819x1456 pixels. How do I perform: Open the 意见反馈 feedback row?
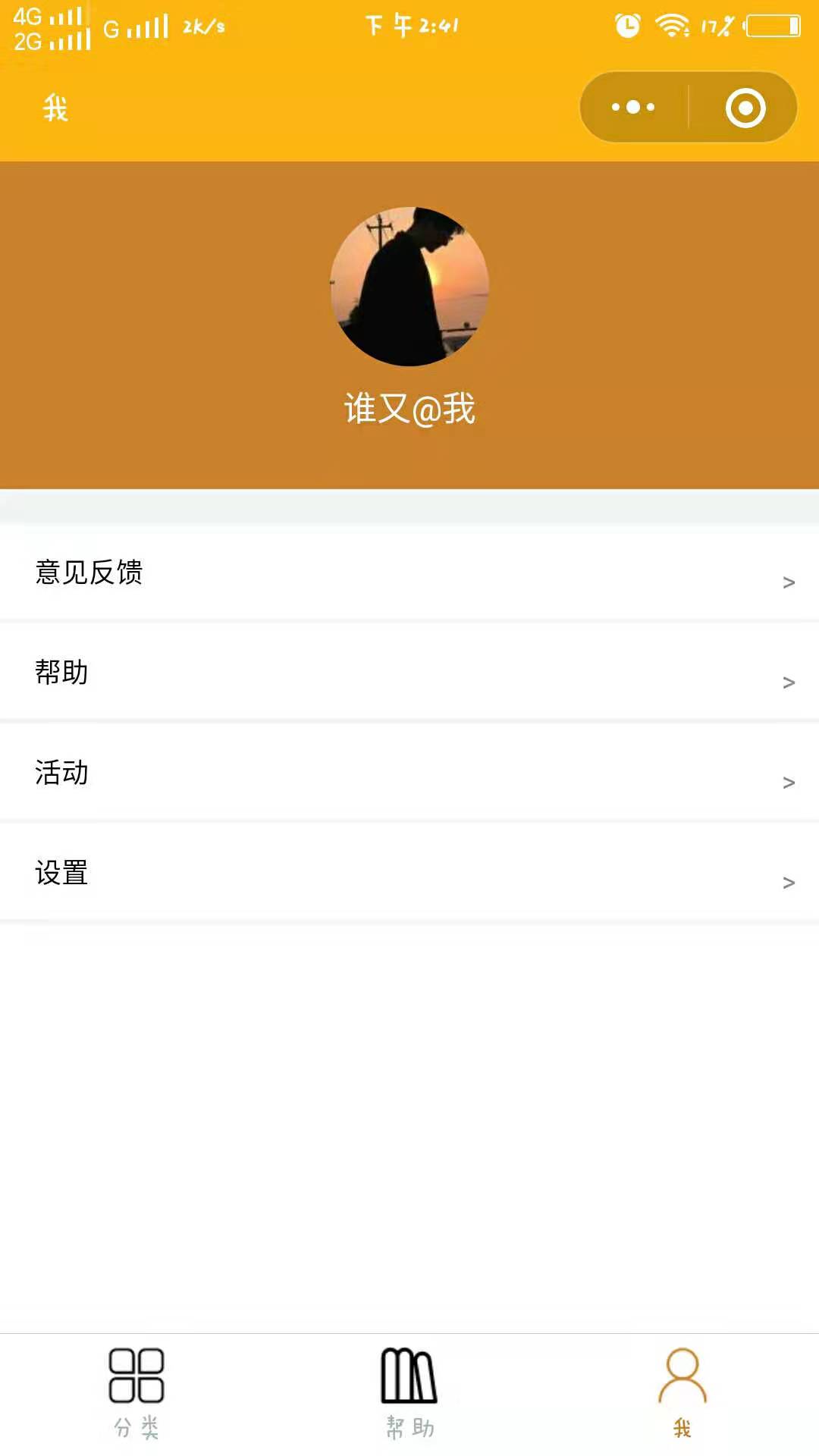(x=409, y=573)
